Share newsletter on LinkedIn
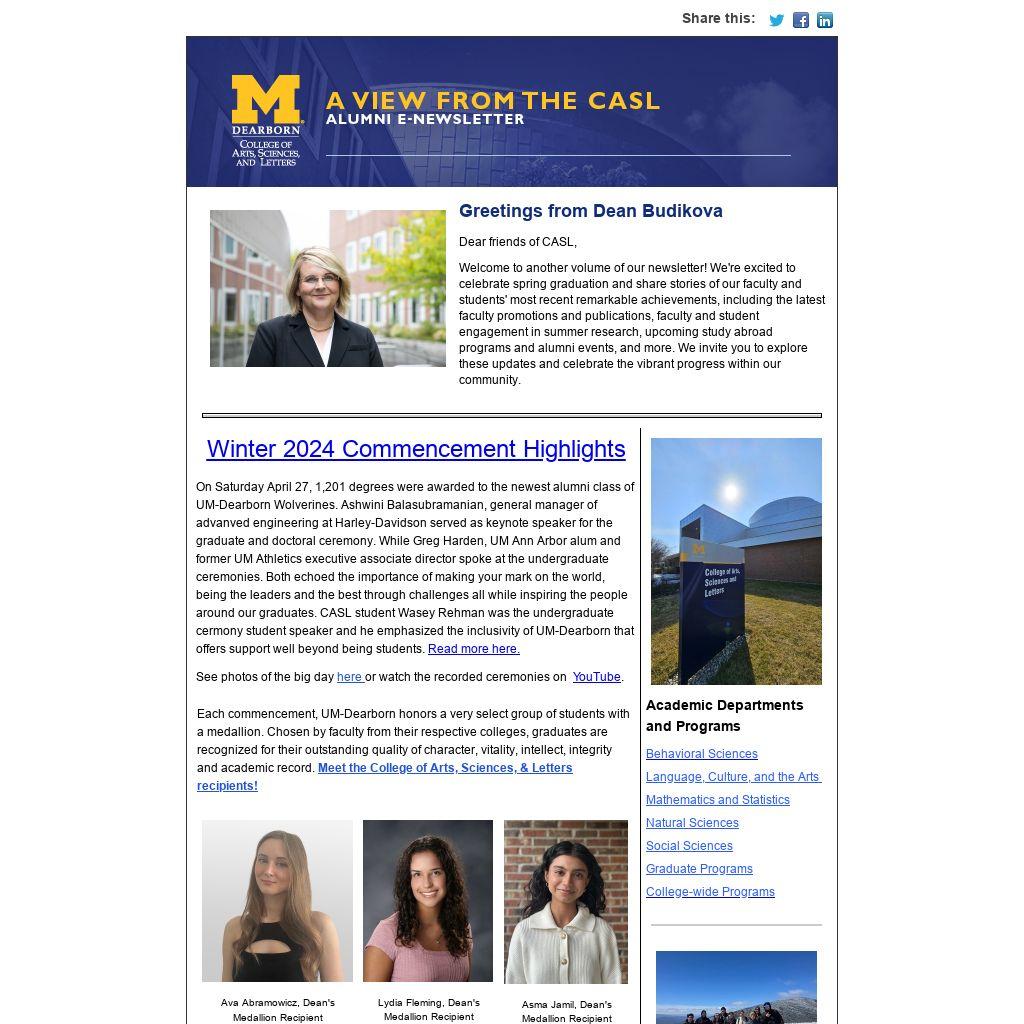 tap(825, 20)
